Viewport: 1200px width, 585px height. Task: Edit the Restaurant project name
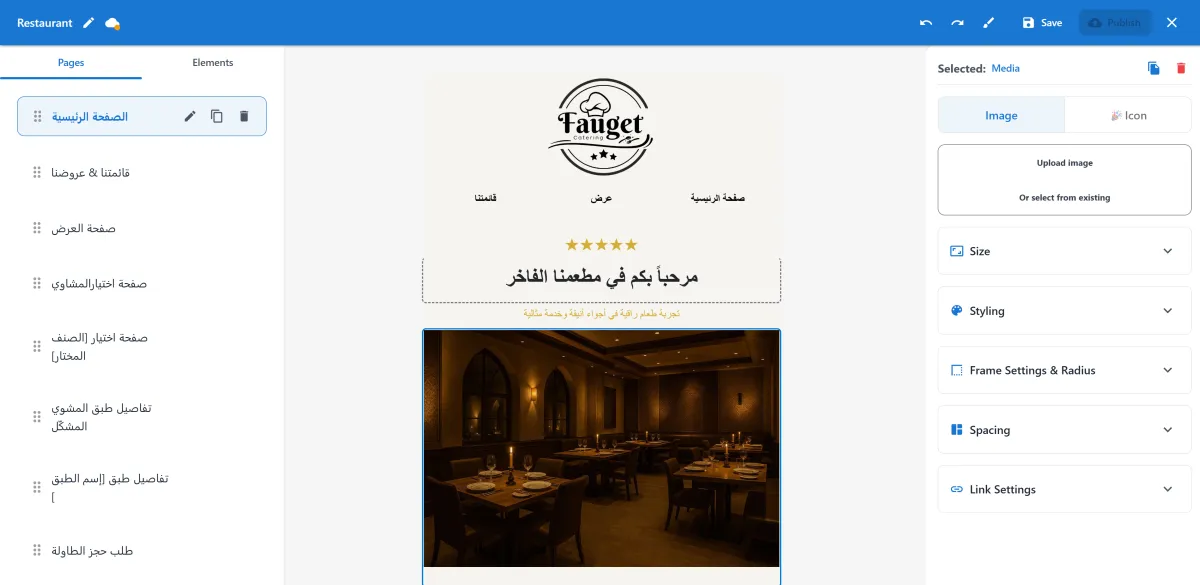[89, 22]
